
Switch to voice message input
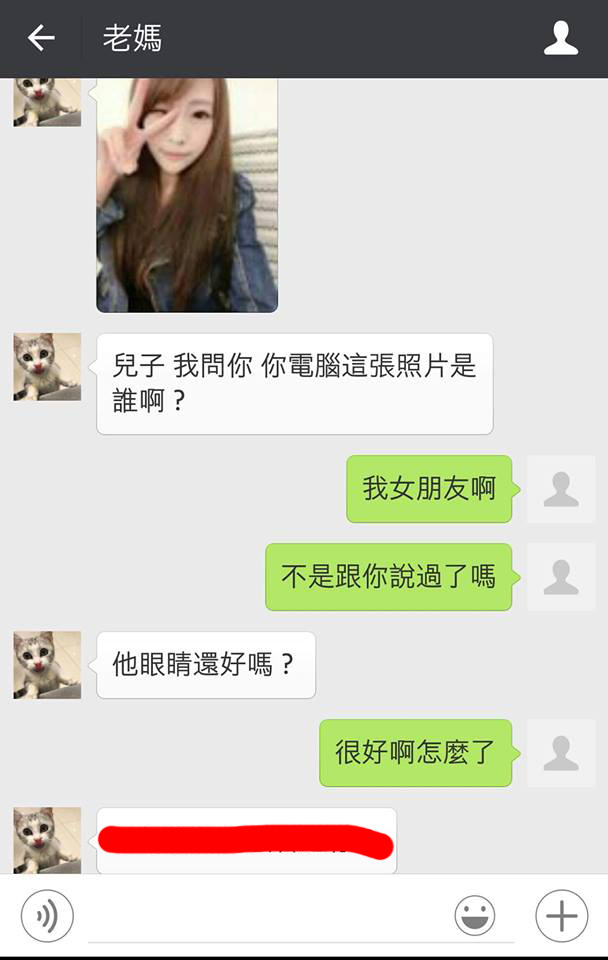coord(47,915)
